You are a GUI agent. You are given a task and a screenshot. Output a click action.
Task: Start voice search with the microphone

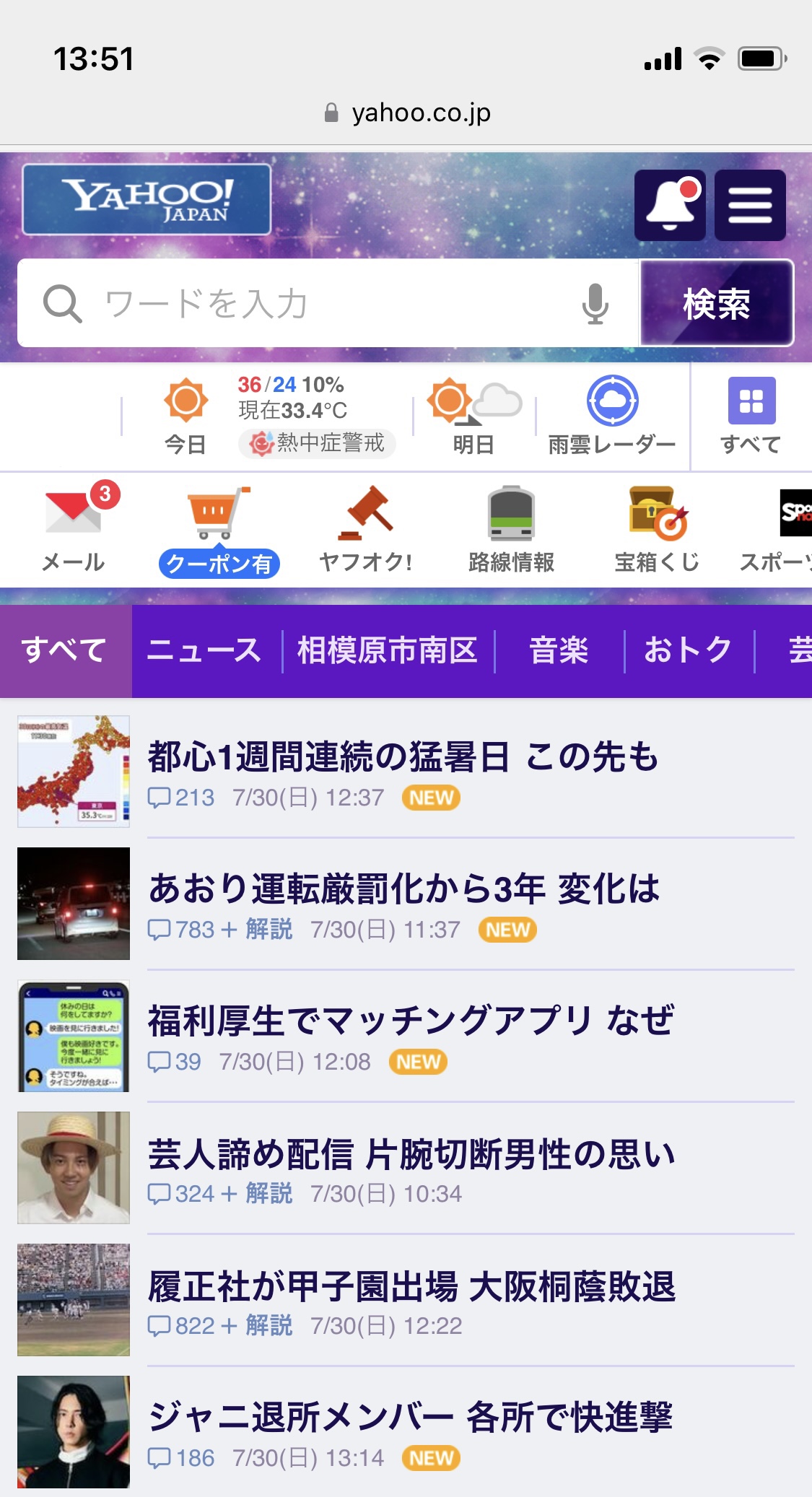tap(595, 303)
